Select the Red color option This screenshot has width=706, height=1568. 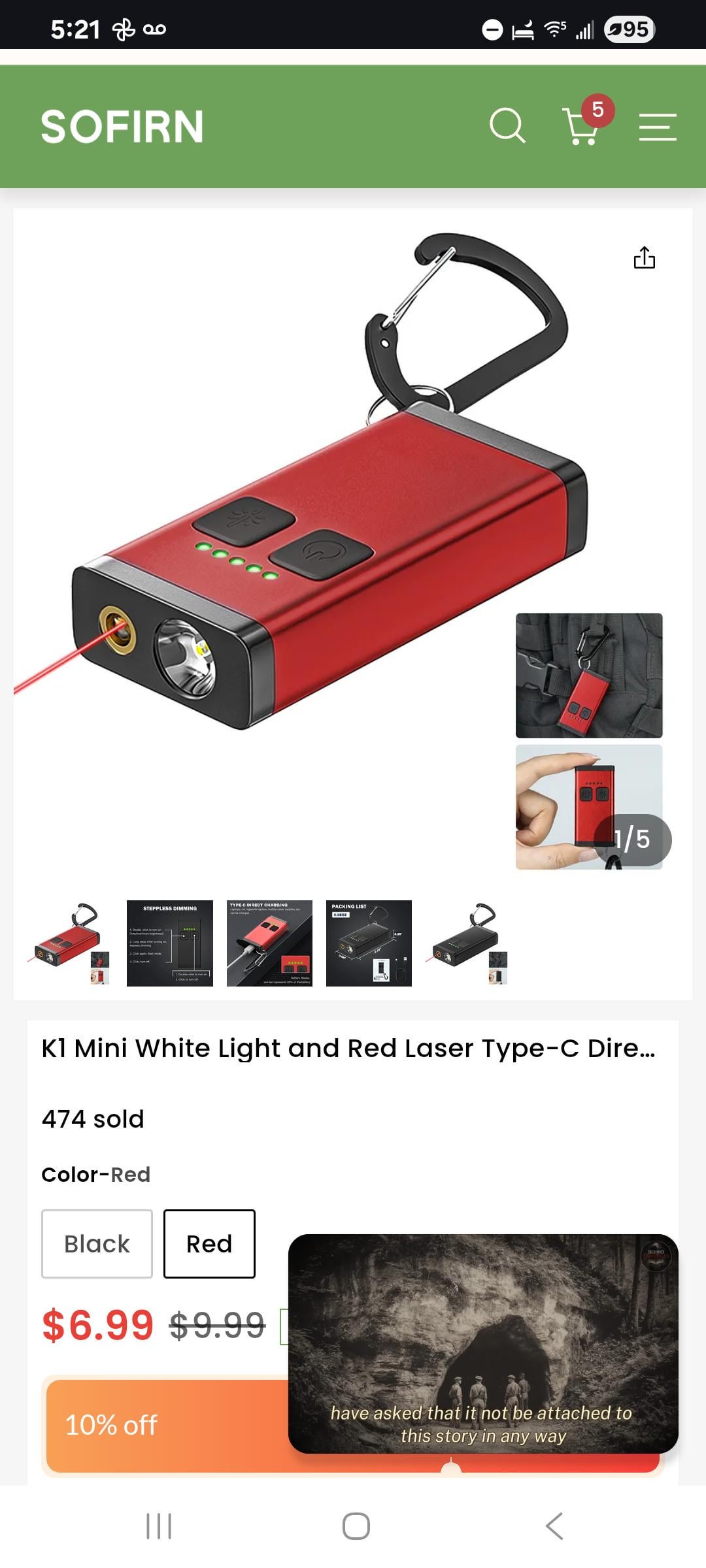[x=209, y=1243]
